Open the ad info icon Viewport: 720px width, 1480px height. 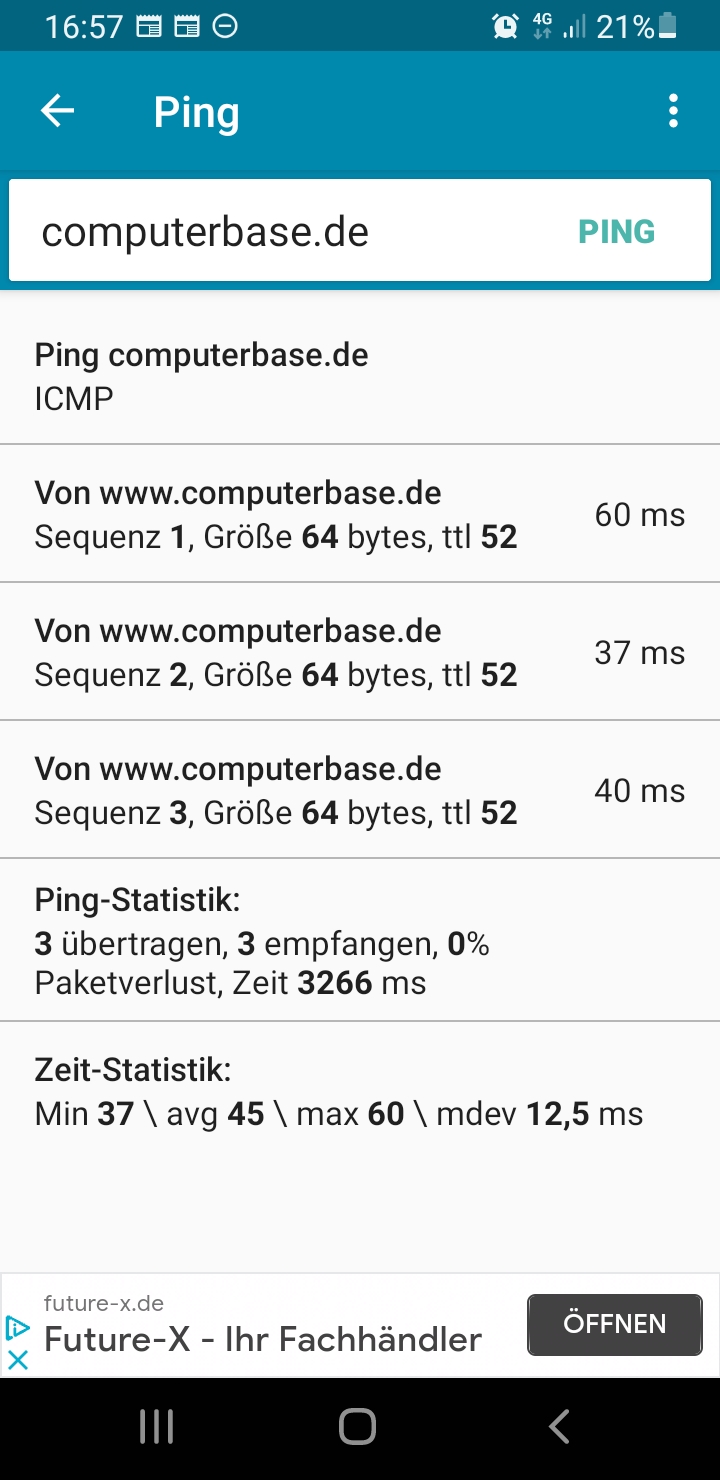[x=18, y=1328]
